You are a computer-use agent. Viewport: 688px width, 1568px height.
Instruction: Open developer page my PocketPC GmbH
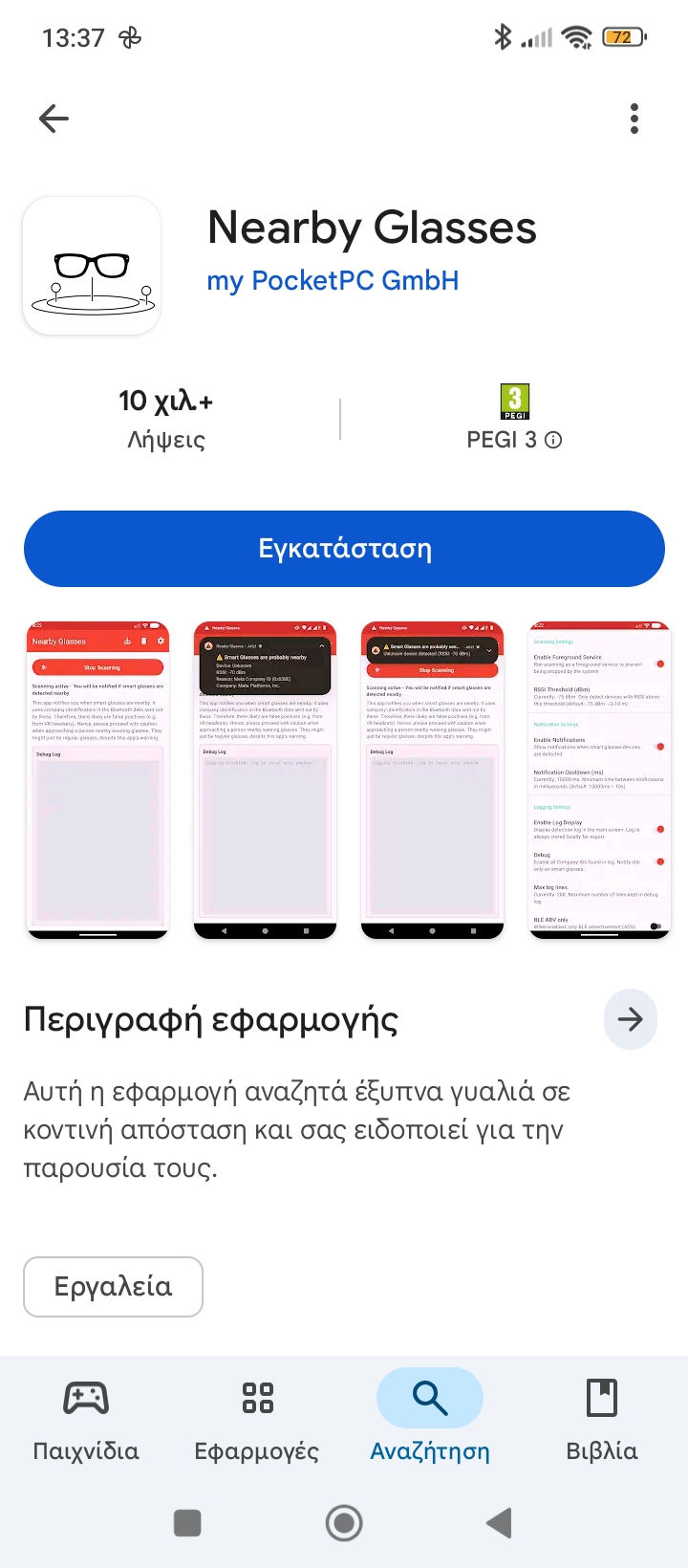click(x=333, y=280)
